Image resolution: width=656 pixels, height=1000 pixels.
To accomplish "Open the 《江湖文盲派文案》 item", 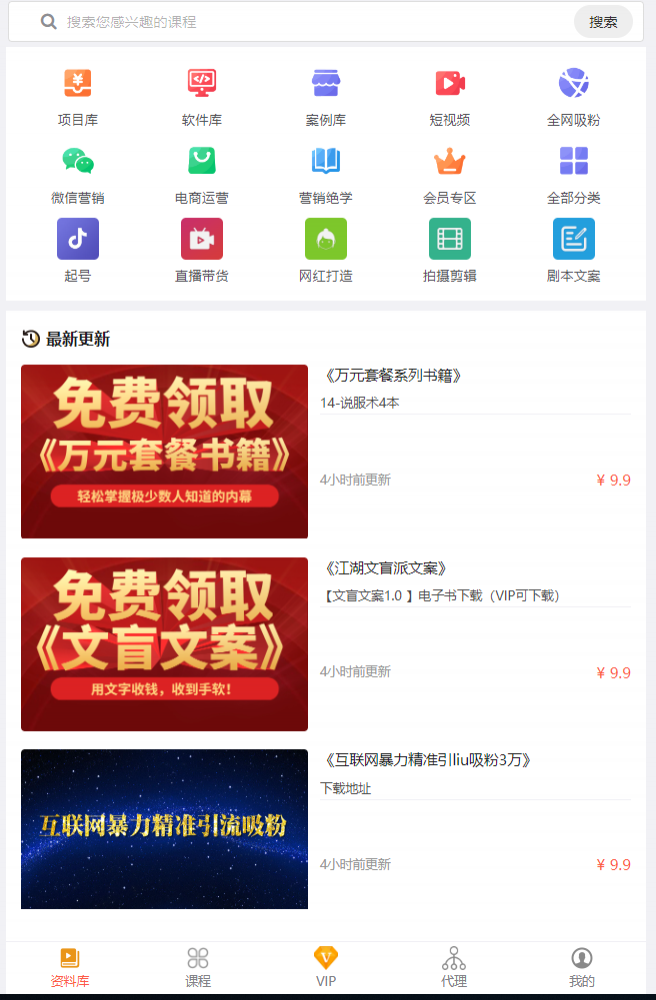I will pos(386,568).
